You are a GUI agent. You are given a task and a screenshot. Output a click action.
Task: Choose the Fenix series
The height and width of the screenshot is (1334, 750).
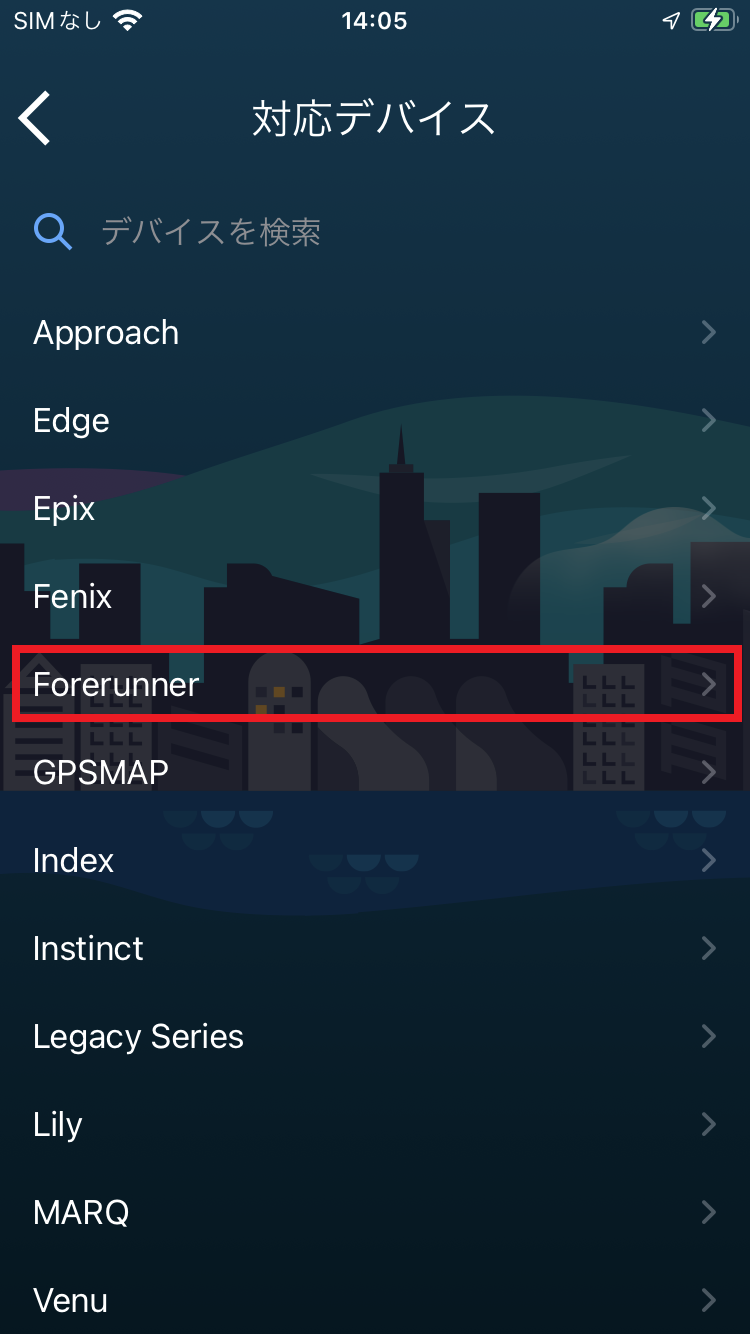(x=375, y=597)
